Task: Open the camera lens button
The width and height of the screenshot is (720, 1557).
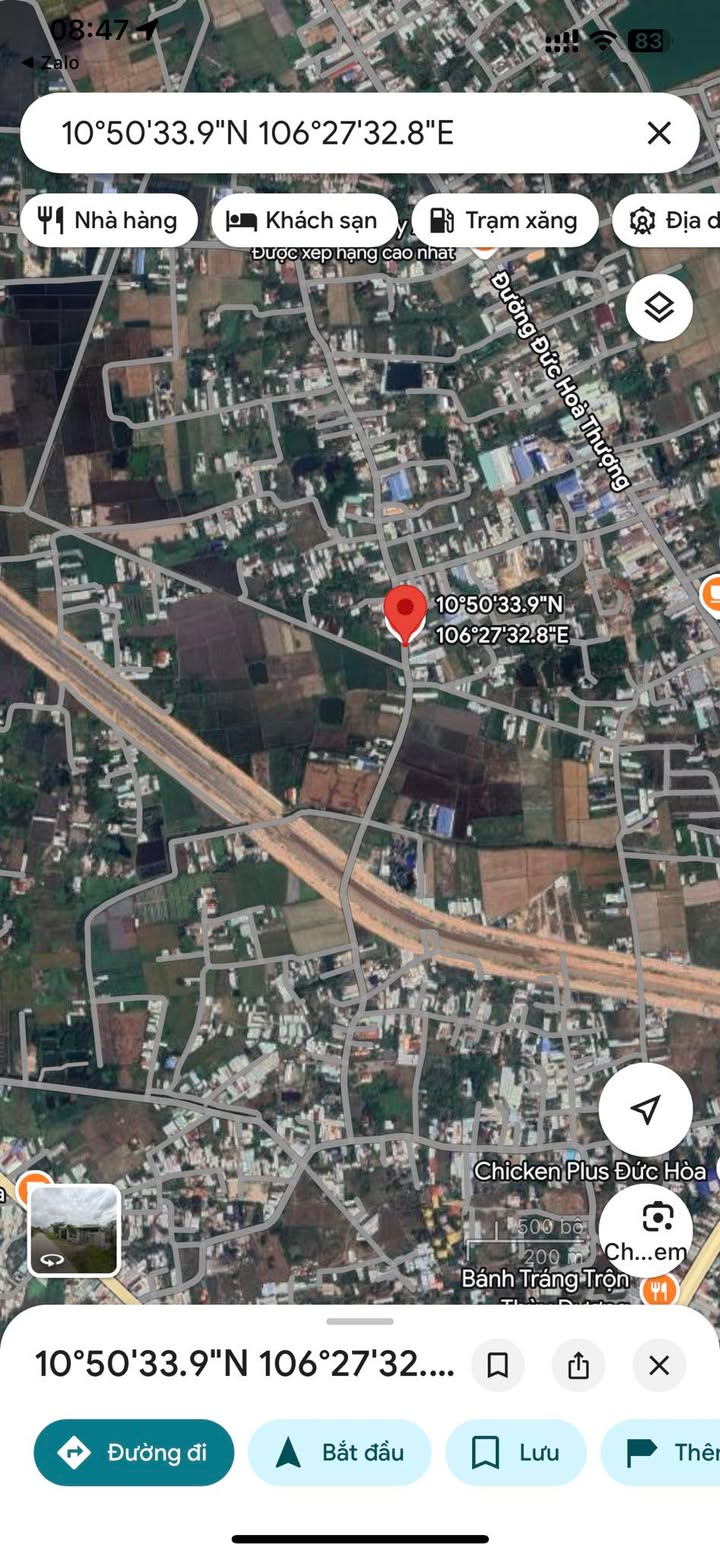Action: [657, 1217]
